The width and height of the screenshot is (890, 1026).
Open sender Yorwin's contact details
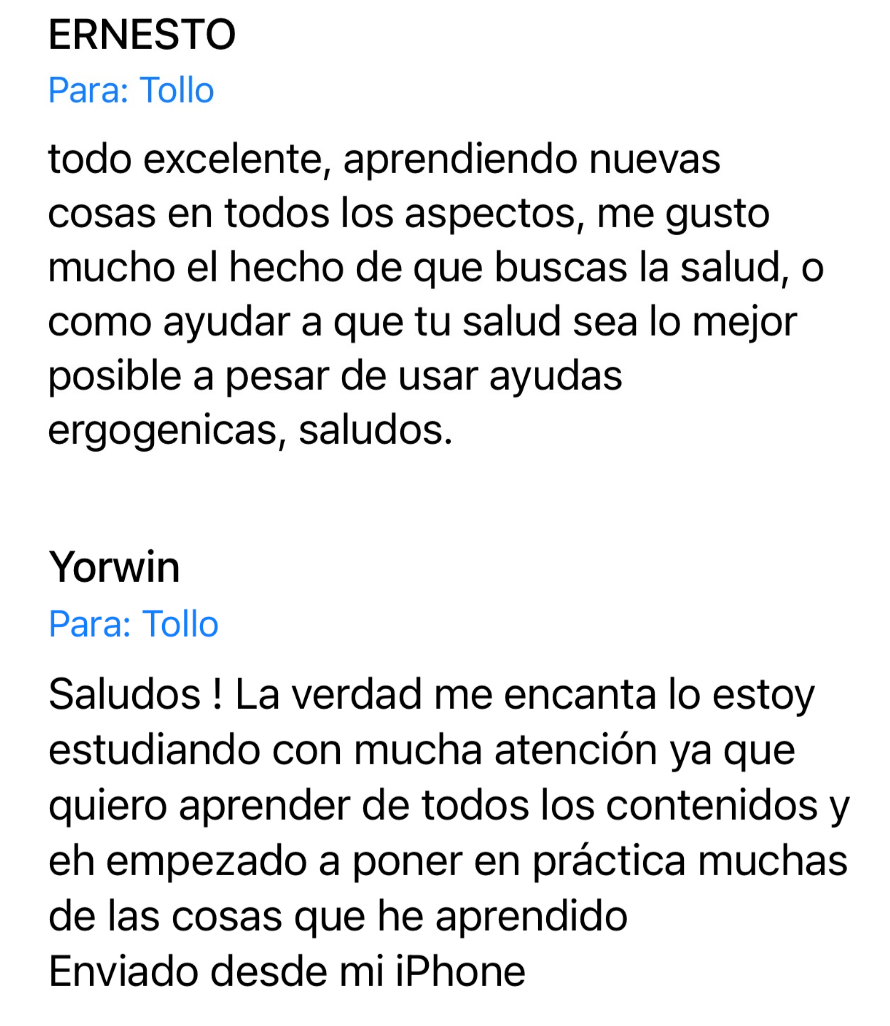(114, 568)
